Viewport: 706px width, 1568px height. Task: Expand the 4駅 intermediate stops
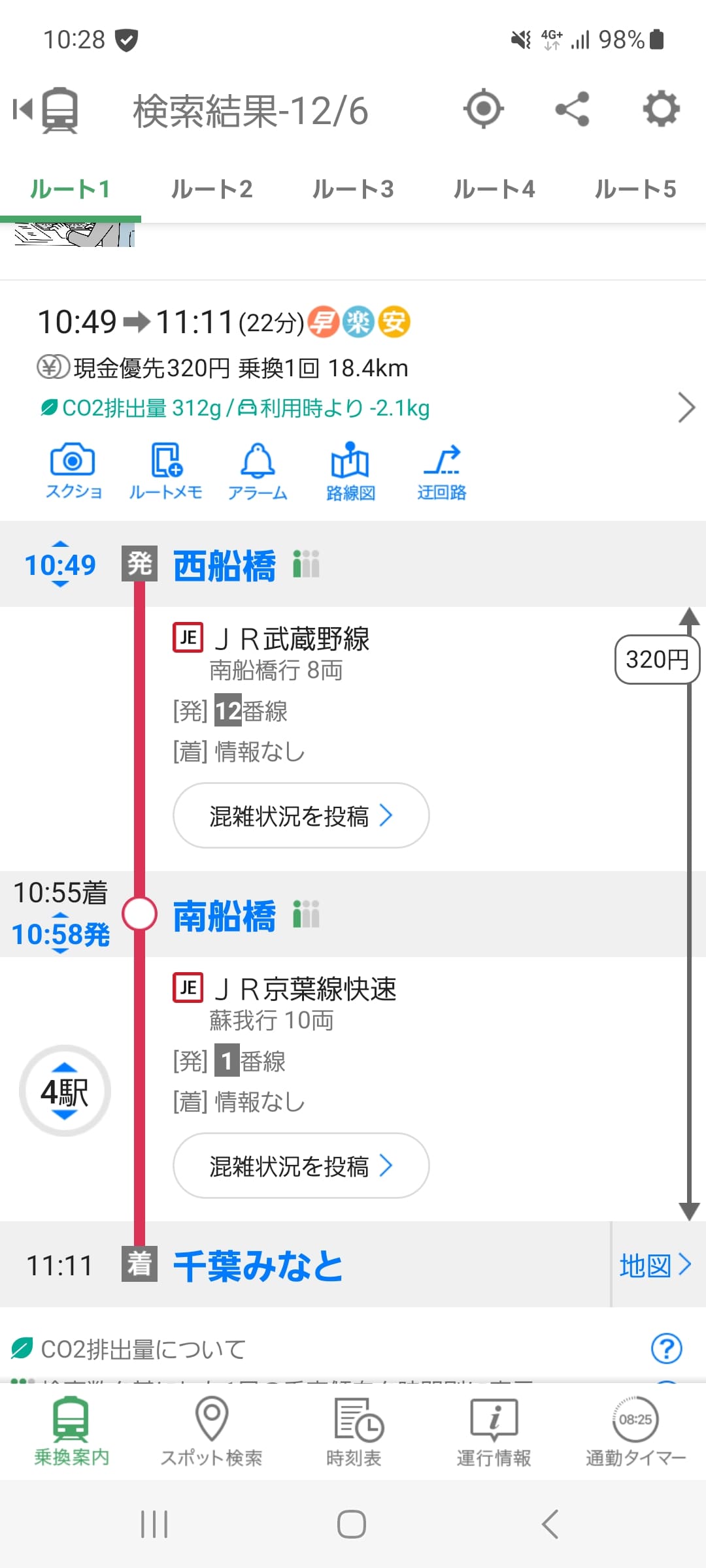[x=65, y=1091]
